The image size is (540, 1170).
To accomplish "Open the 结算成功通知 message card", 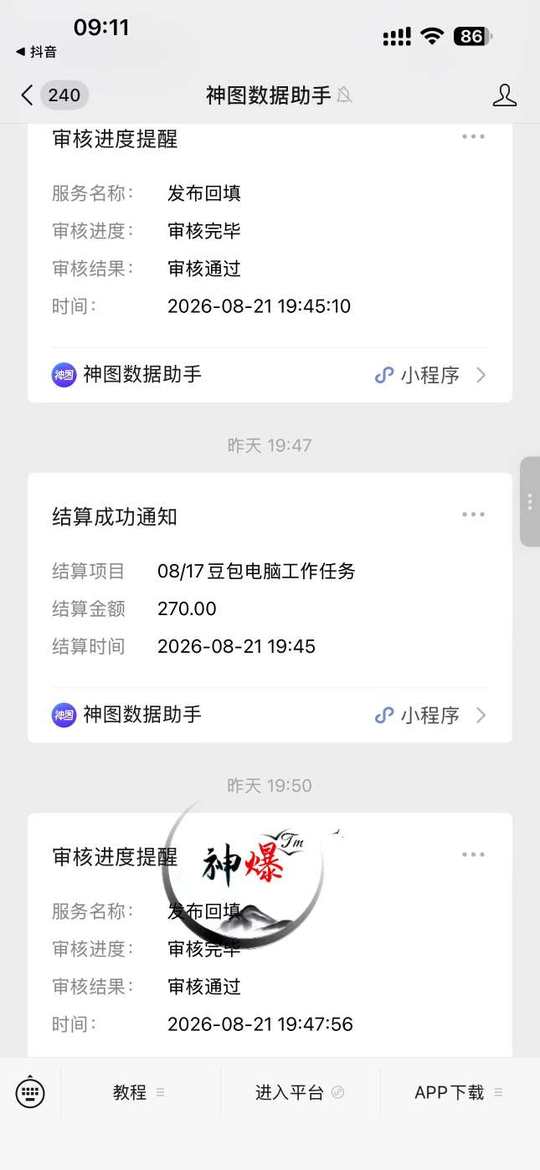I will [270, 607].
